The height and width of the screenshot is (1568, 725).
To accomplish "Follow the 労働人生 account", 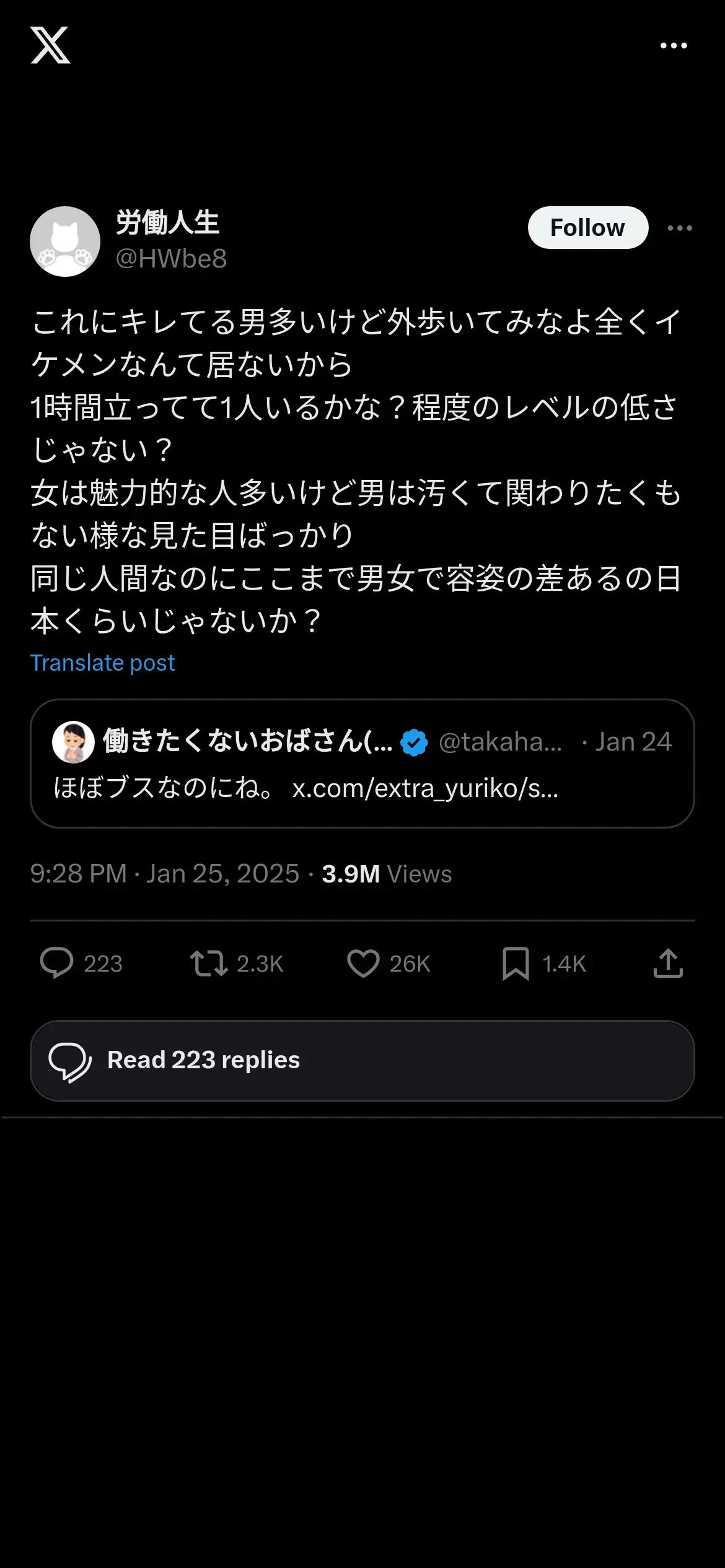I will pos(587,228).
